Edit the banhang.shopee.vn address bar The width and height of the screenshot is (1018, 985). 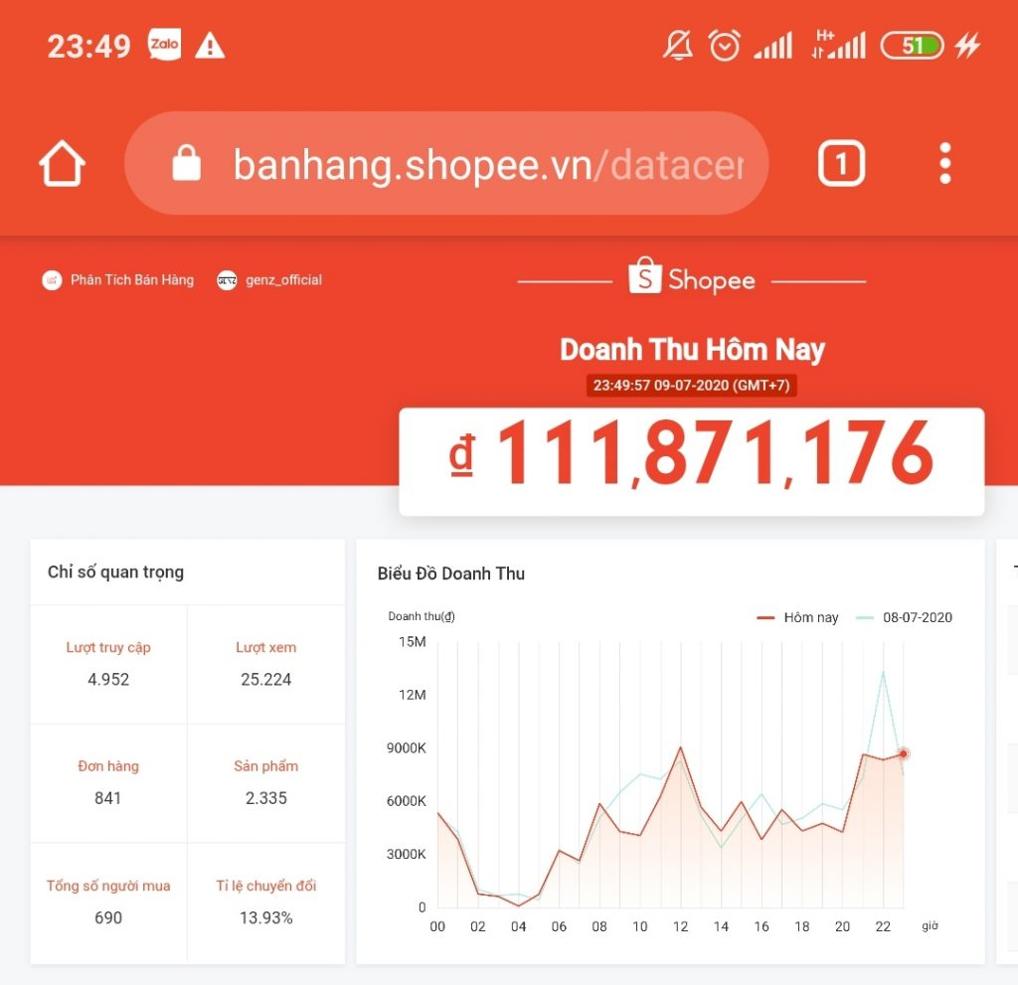[x=470, y=164]
